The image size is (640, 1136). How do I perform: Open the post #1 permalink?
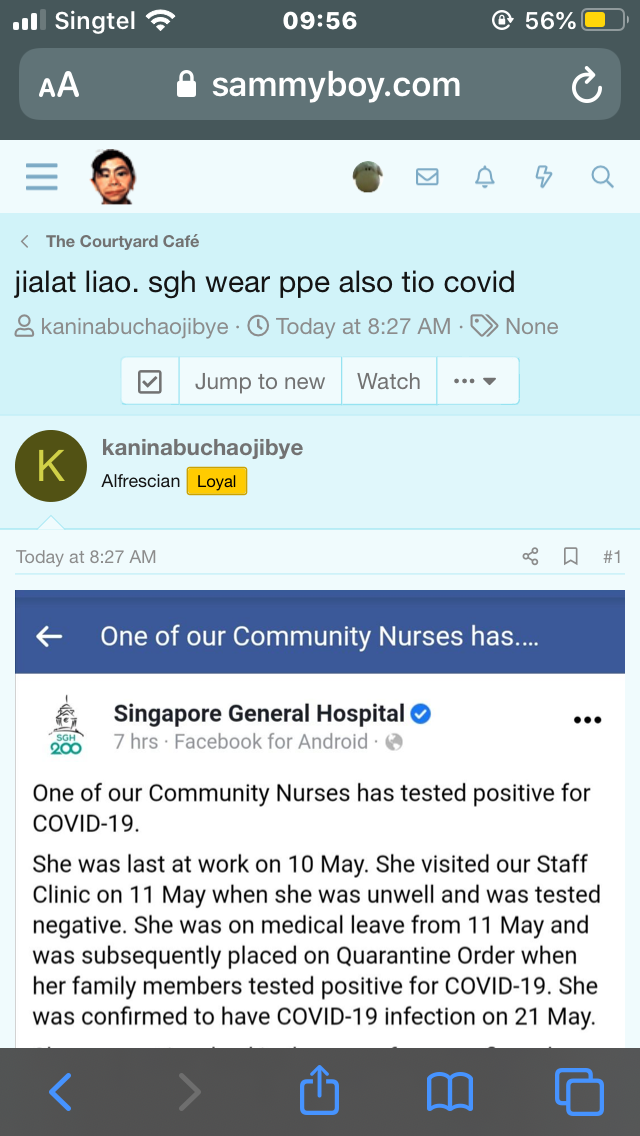(612, 557)
